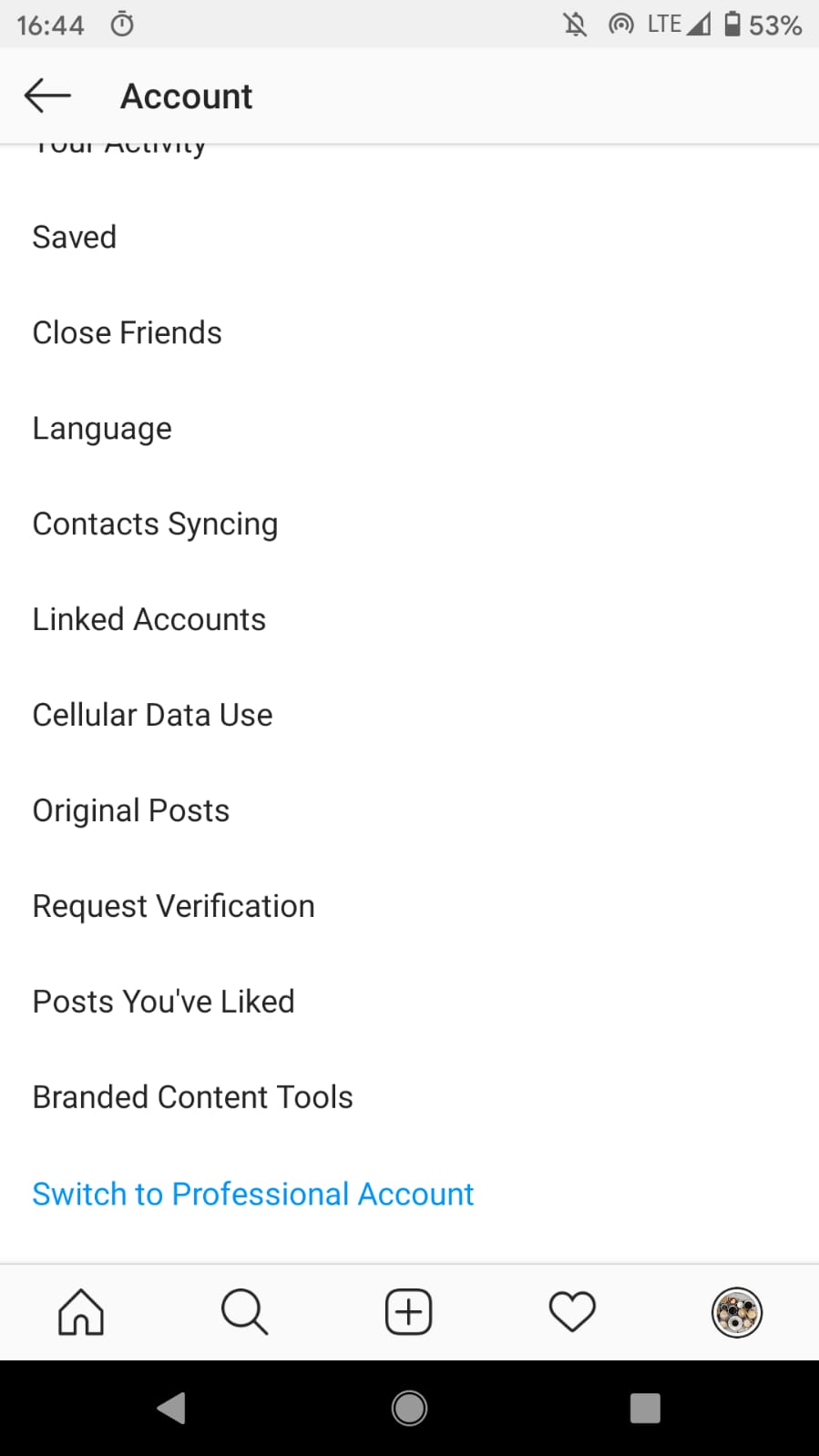This screenshot has height=1456, width=819.
Task: Open Linked Accounts
Action: (149, 620)
